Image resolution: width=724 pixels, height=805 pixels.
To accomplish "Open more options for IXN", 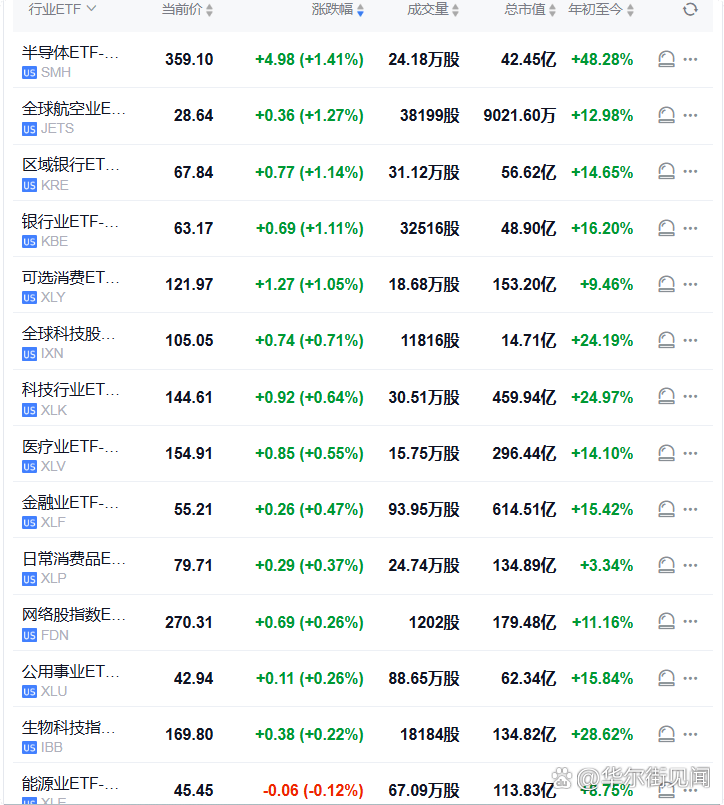I will point(690,341).
